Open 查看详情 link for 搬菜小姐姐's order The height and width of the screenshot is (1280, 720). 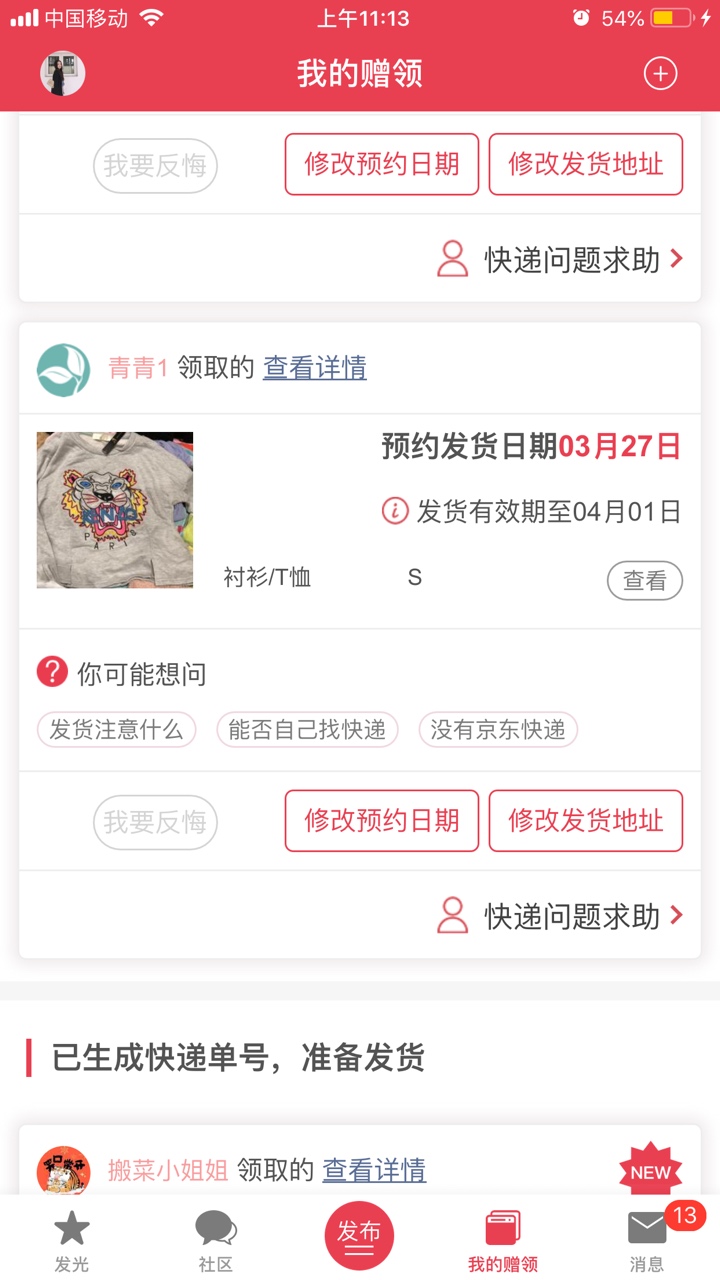click(373, 1169)
